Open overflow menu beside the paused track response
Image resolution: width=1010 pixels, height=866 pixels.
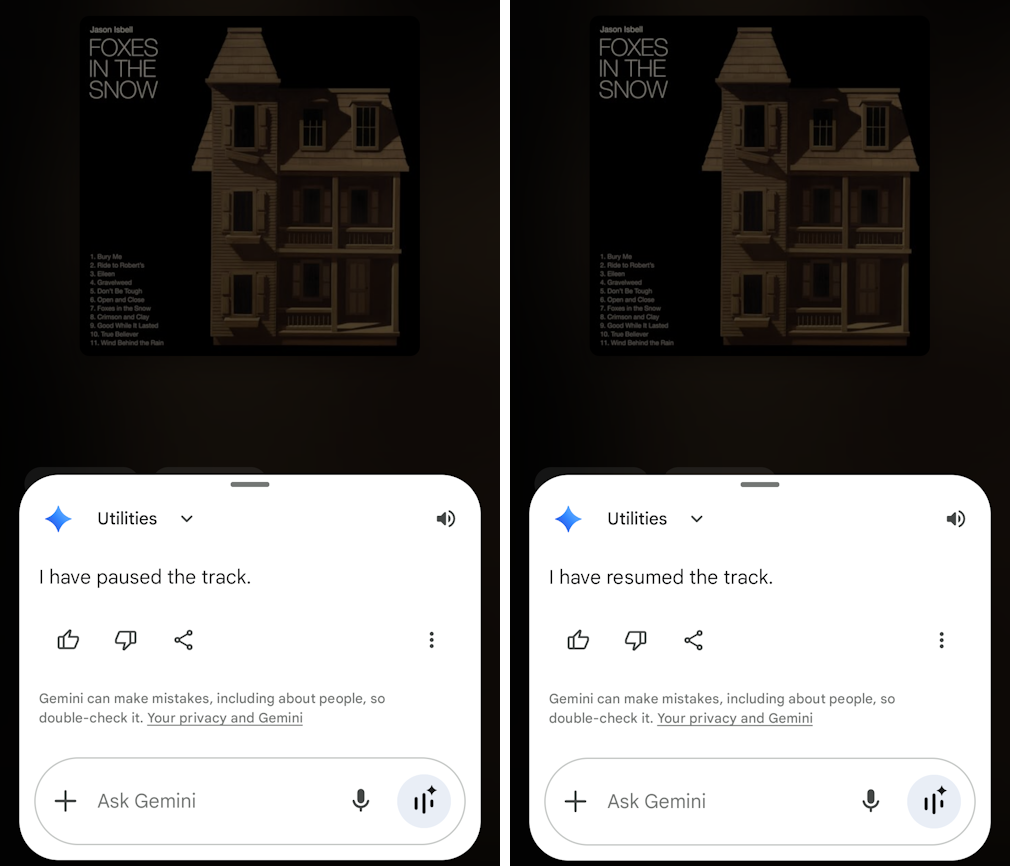(x=431, y=640)
